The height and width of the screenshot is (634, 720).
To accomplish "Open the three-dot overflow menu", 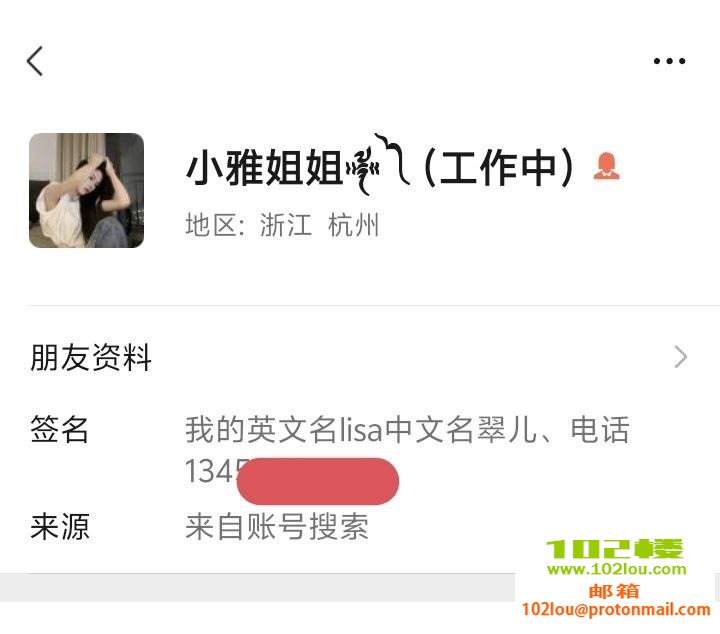I will [x=669, y=61].
